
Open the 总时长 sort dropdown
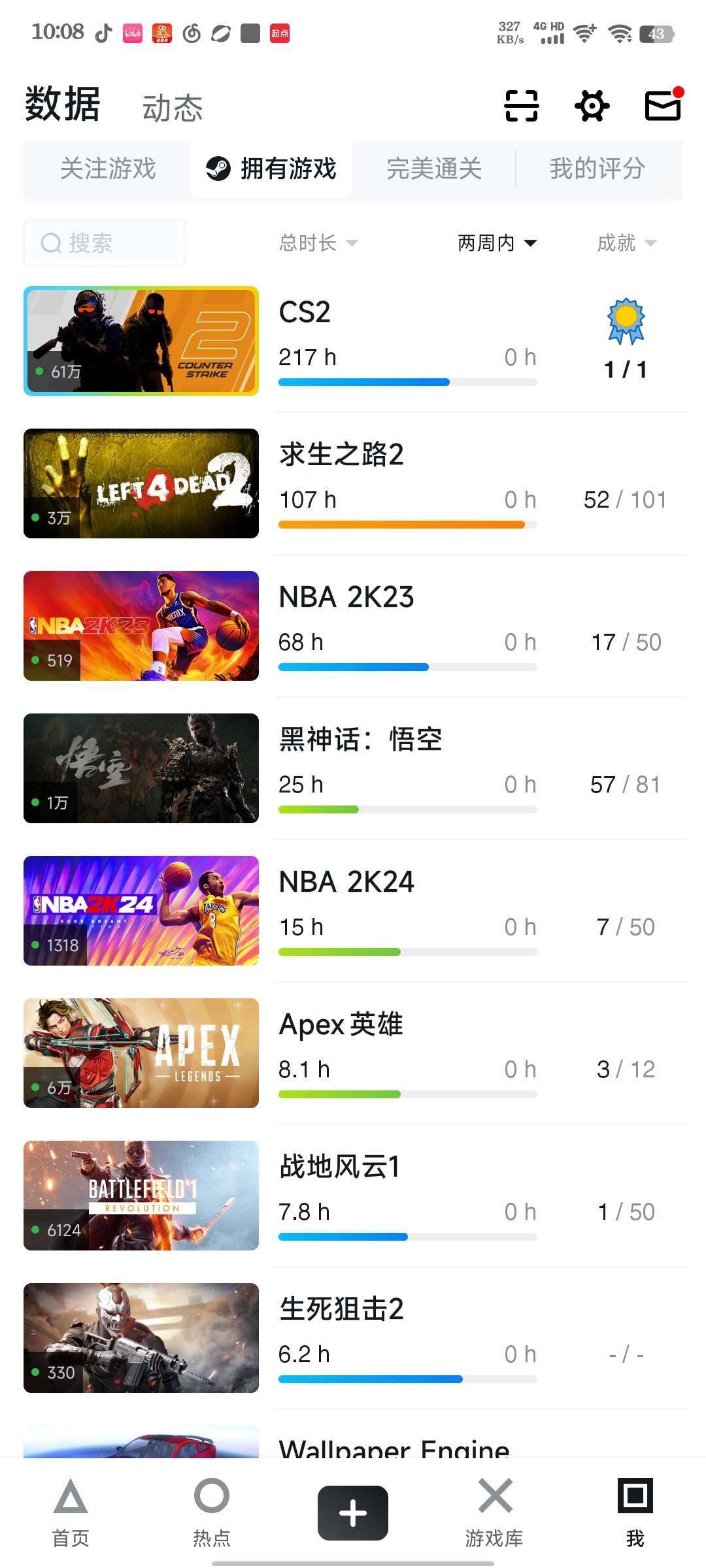[x=318, y=242]
